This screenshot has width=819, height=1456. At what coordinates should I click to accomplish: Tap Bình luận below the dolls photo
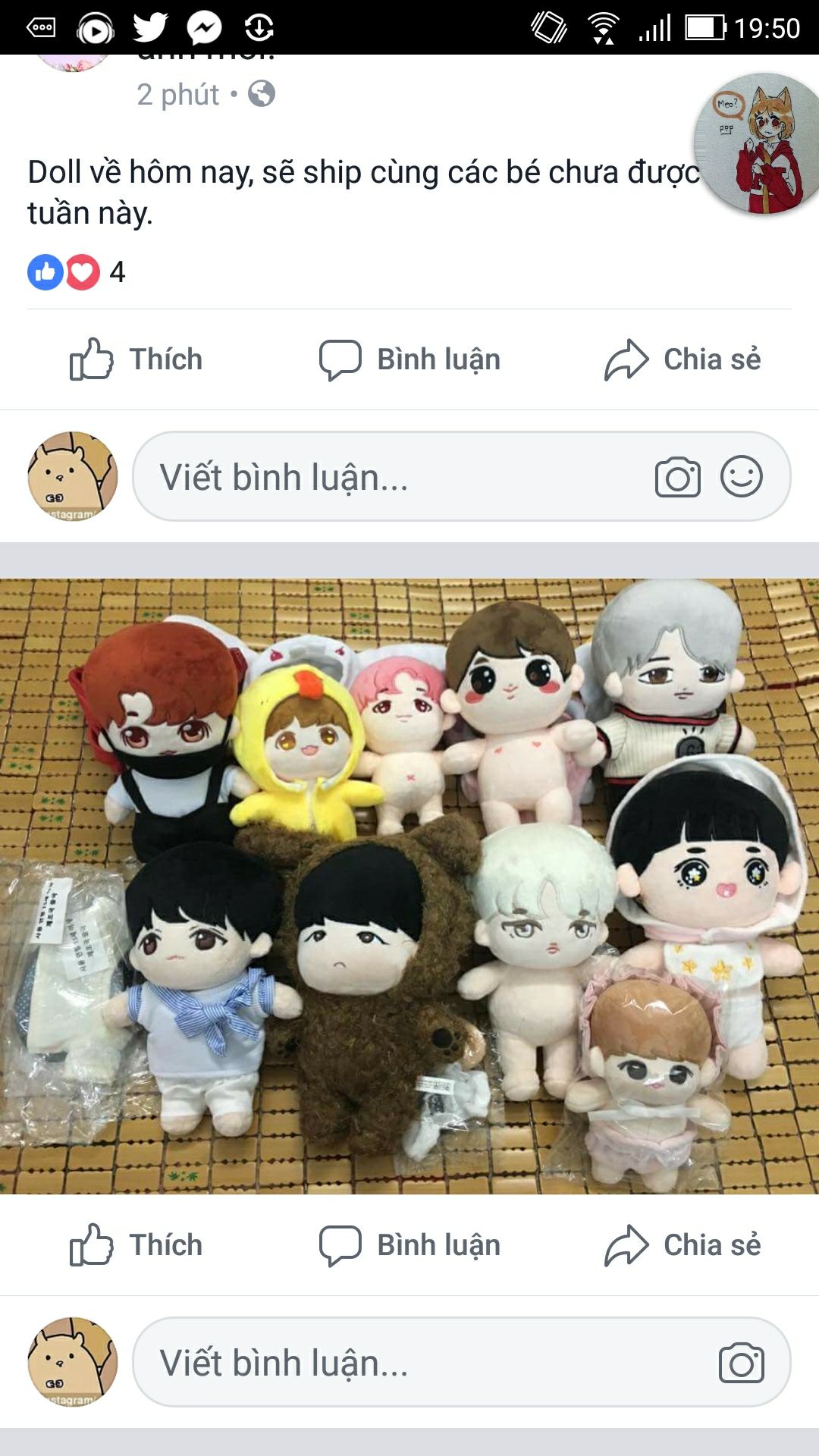(x=409, y=1245)
